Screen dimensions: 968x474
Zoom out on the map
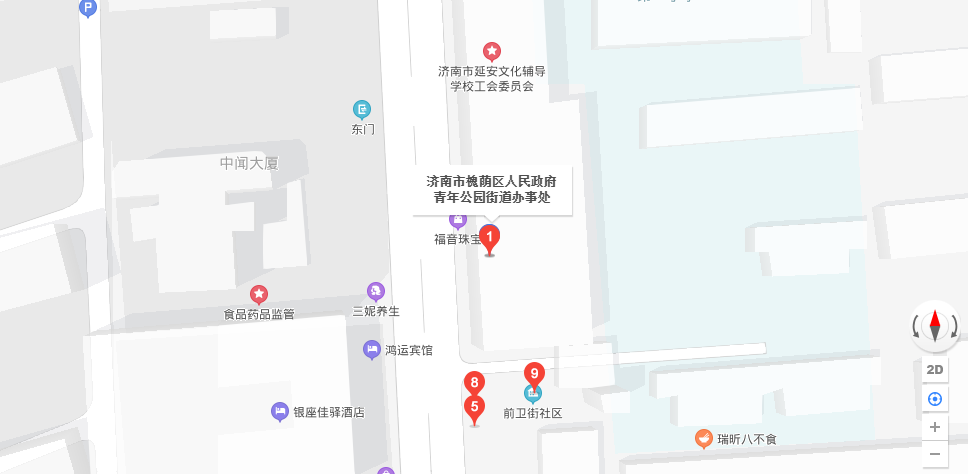(x=935, y=455)
